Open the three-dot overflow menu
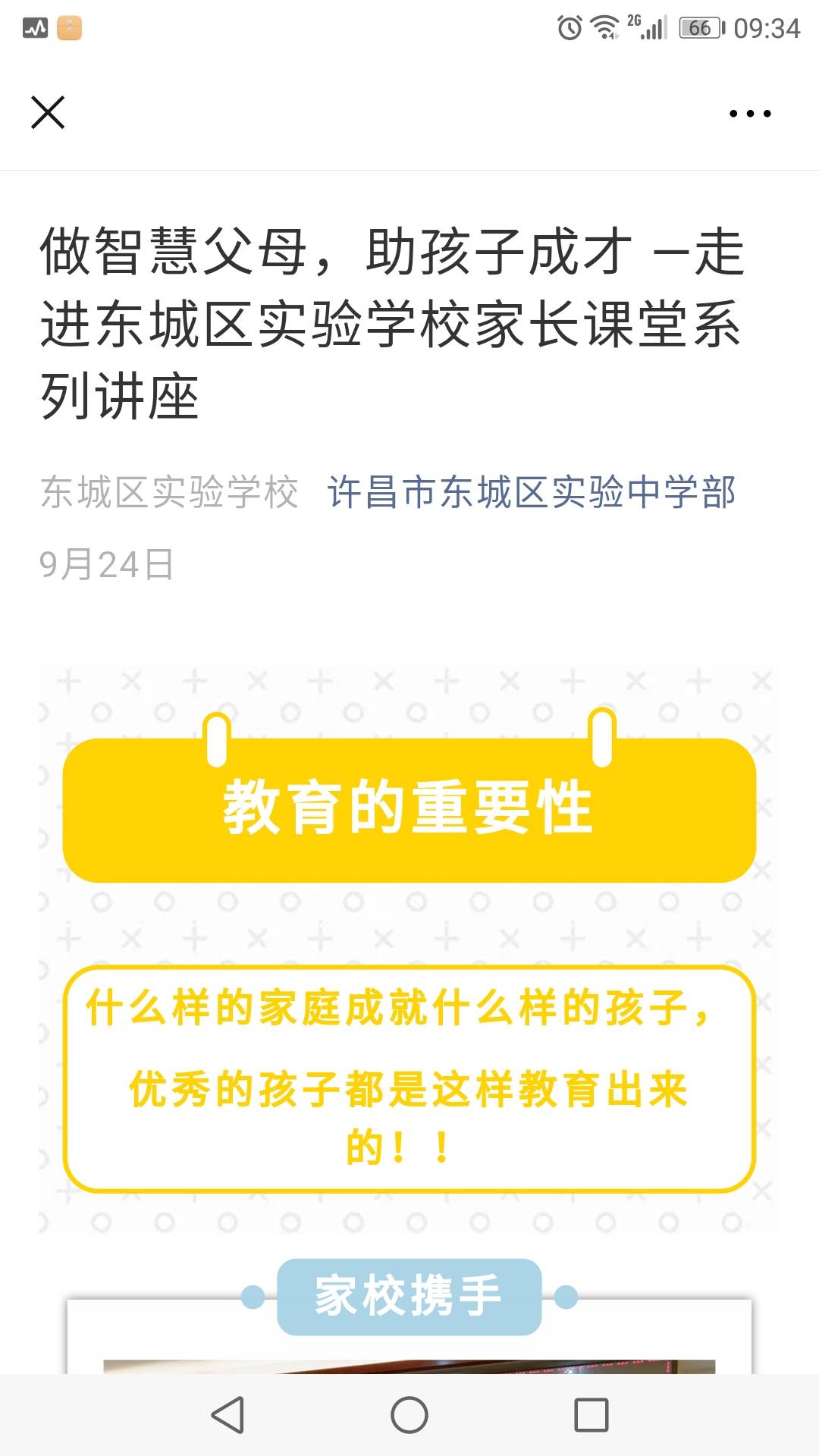The height and width of the screenshot is (1456, 819). [749, 114]
